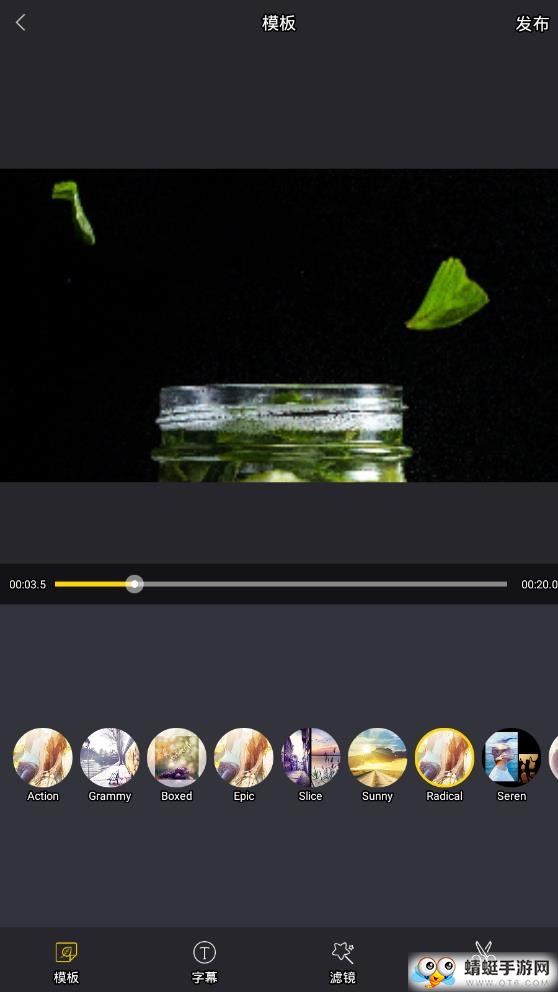Choose the Boxed template
The image size is (558, 992).
(x=177, y=765)
